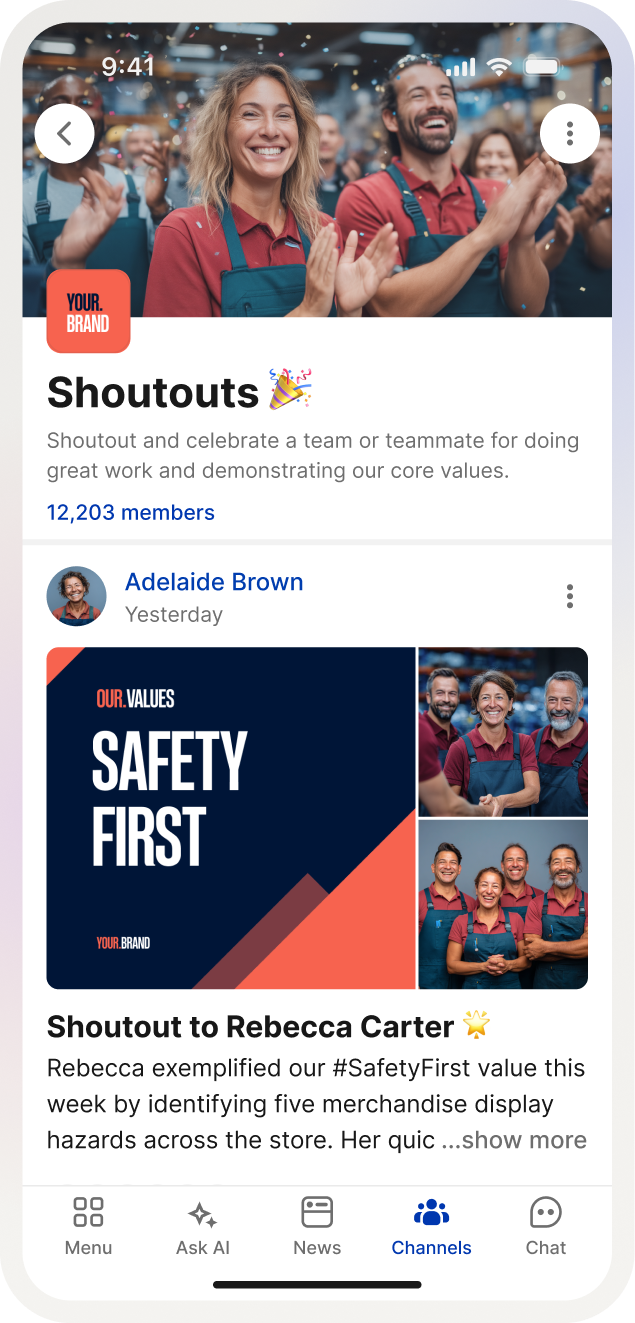This screenshot has width=635, height=1323.
Task: Open the Menu tab
Action: pyautogui.click(x=88, y=1226)
